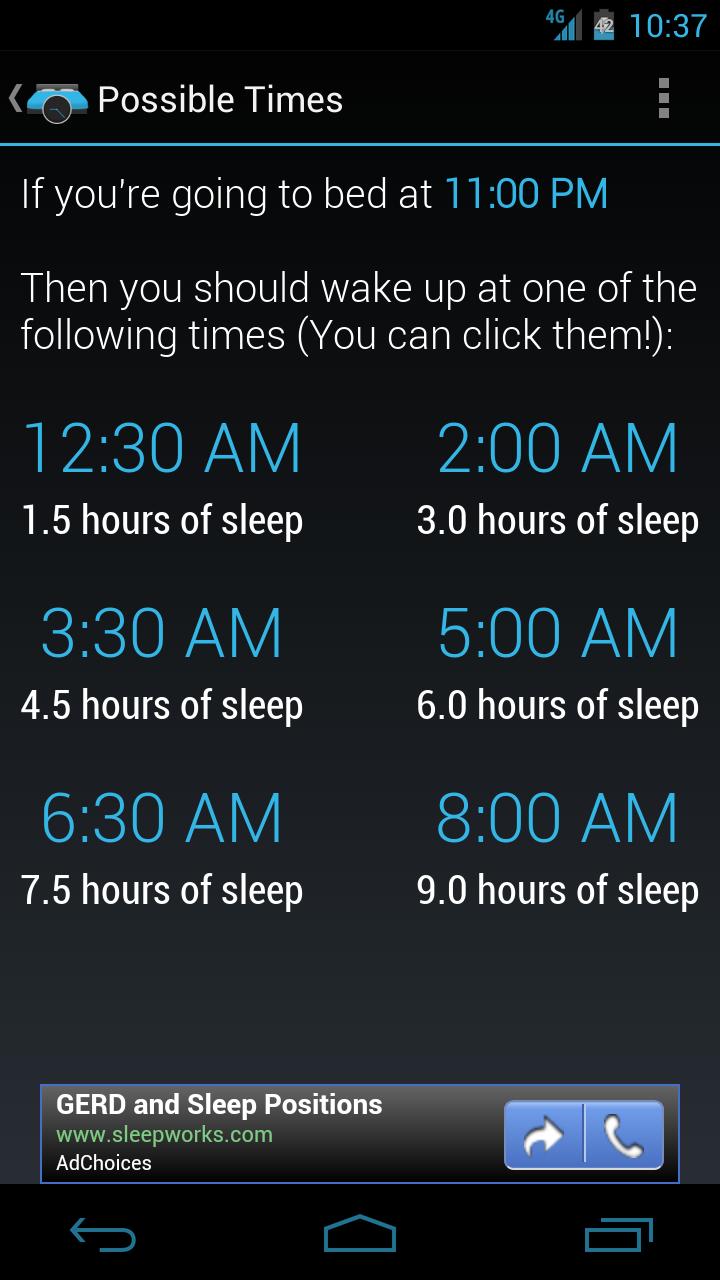This screenshot has width=720, height=1280.
Task: Open the recent apps view
Action: pos(618,1235)
